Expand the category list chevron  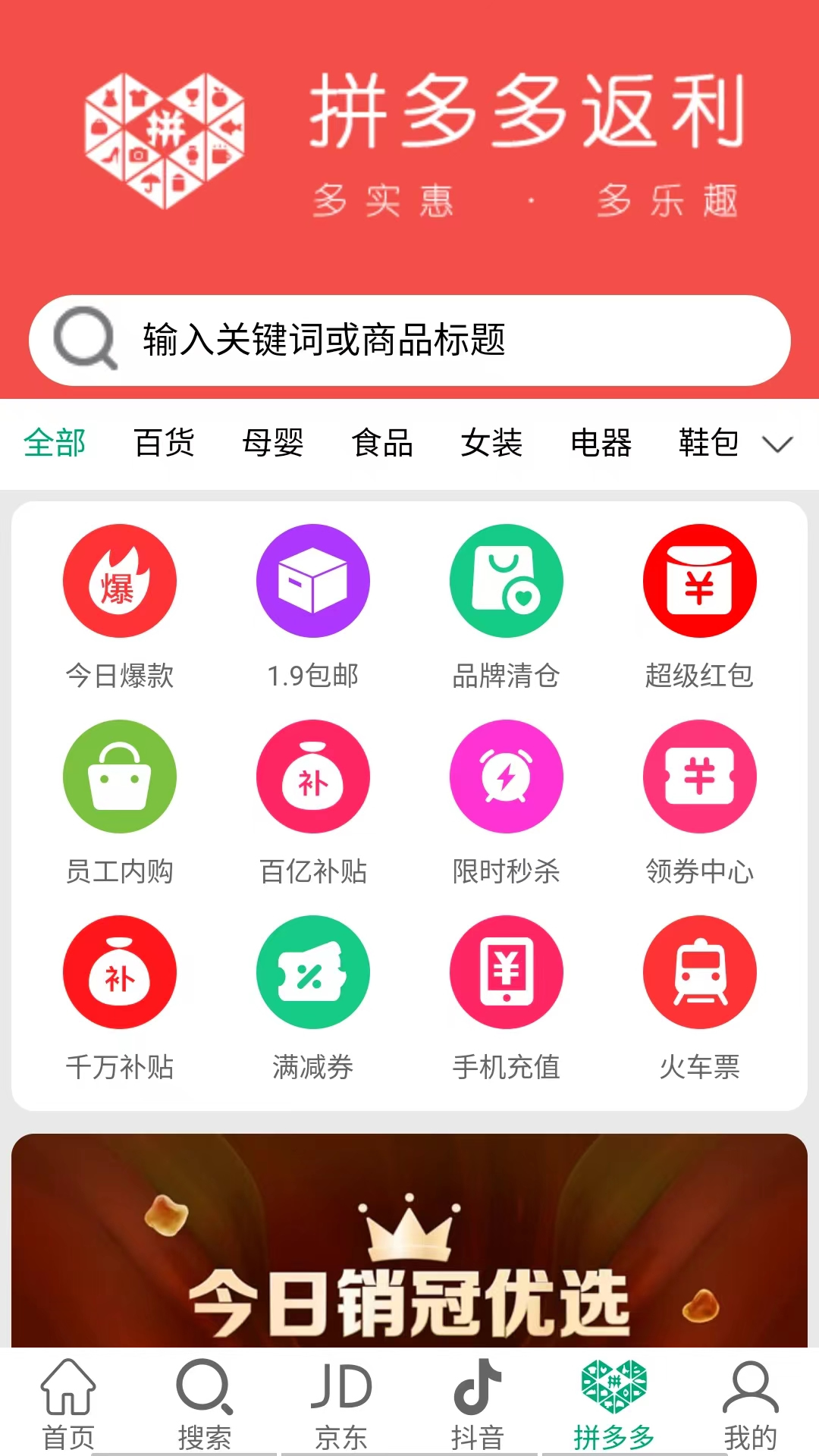coord(777,444)
